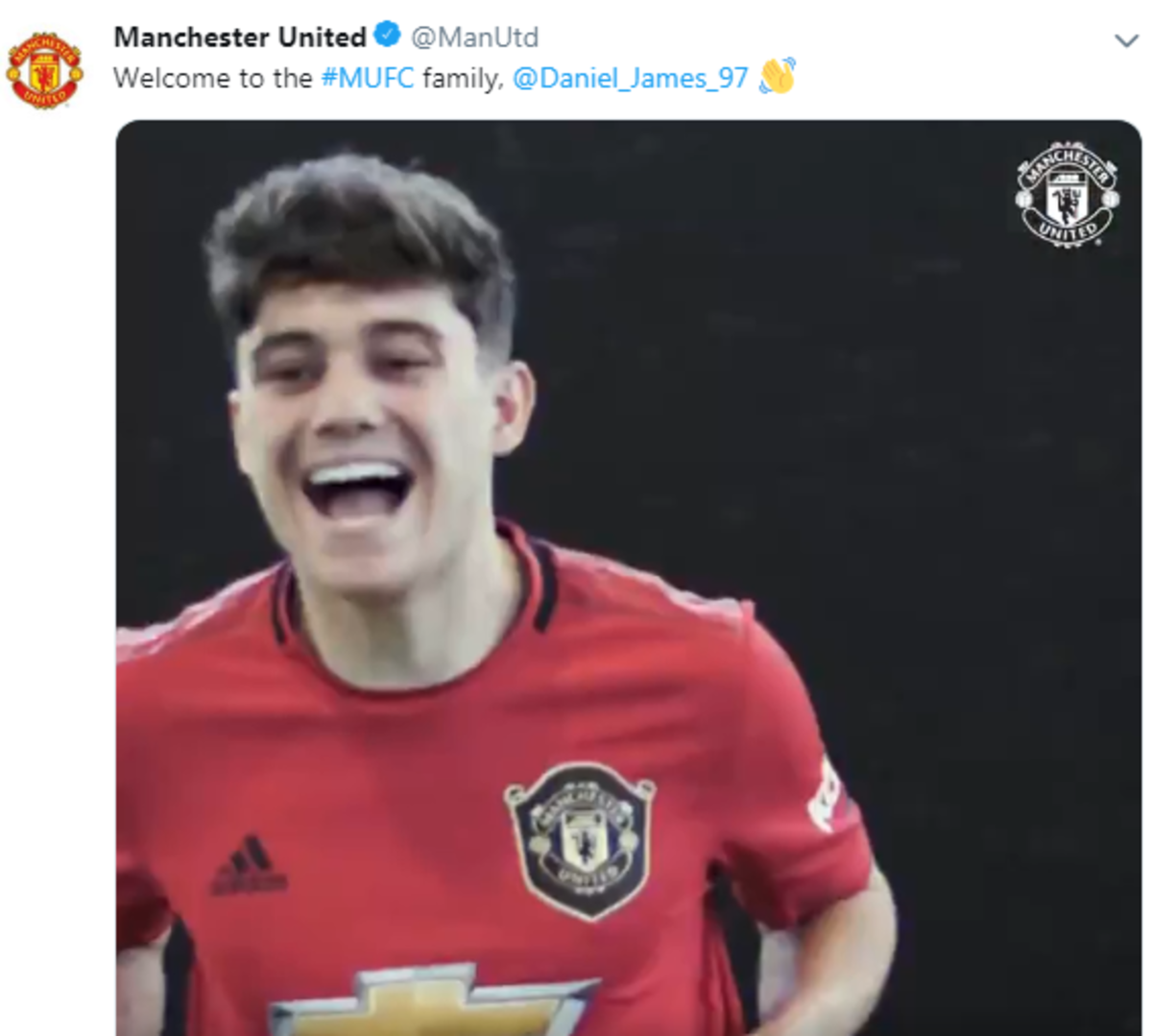Open the tweet options chevron menu
Viewport: 1152px width, 1036px height.
pos(1125,41)
